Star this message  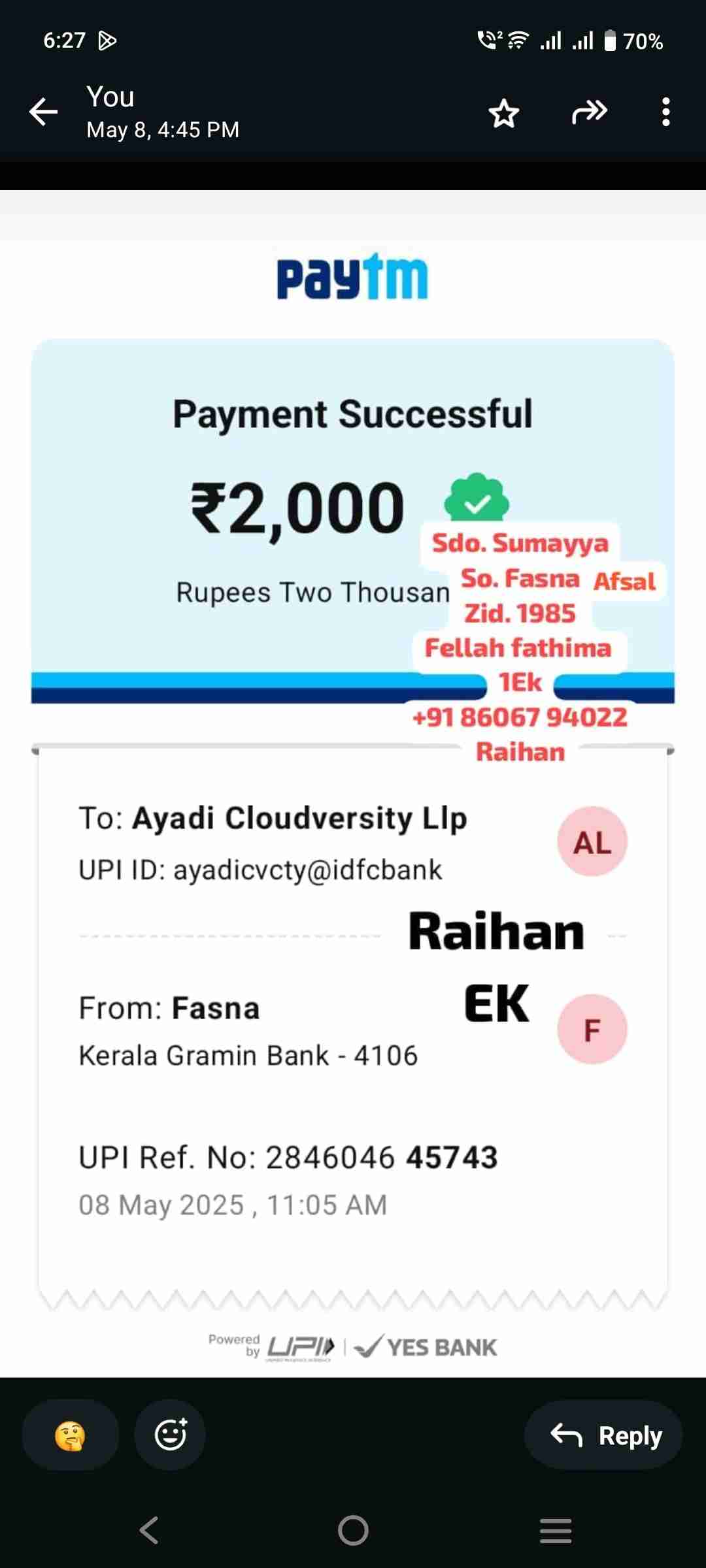click(x=504, y=113)
